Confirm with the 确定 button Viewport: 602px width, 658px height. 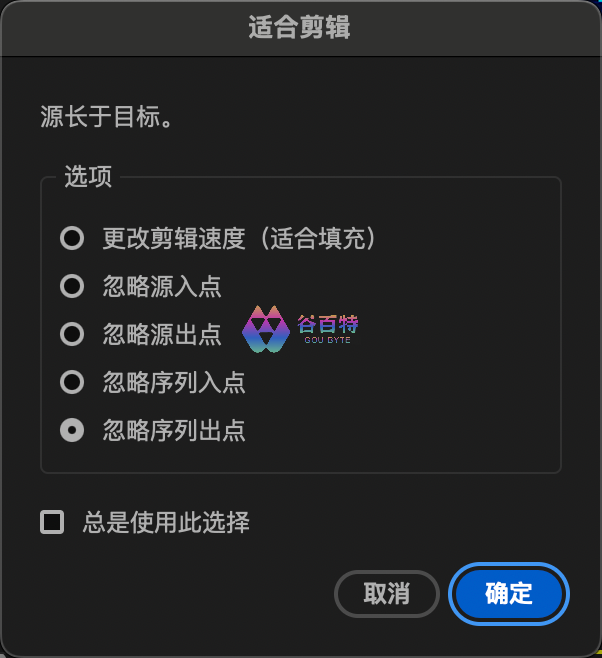(509, 593)
